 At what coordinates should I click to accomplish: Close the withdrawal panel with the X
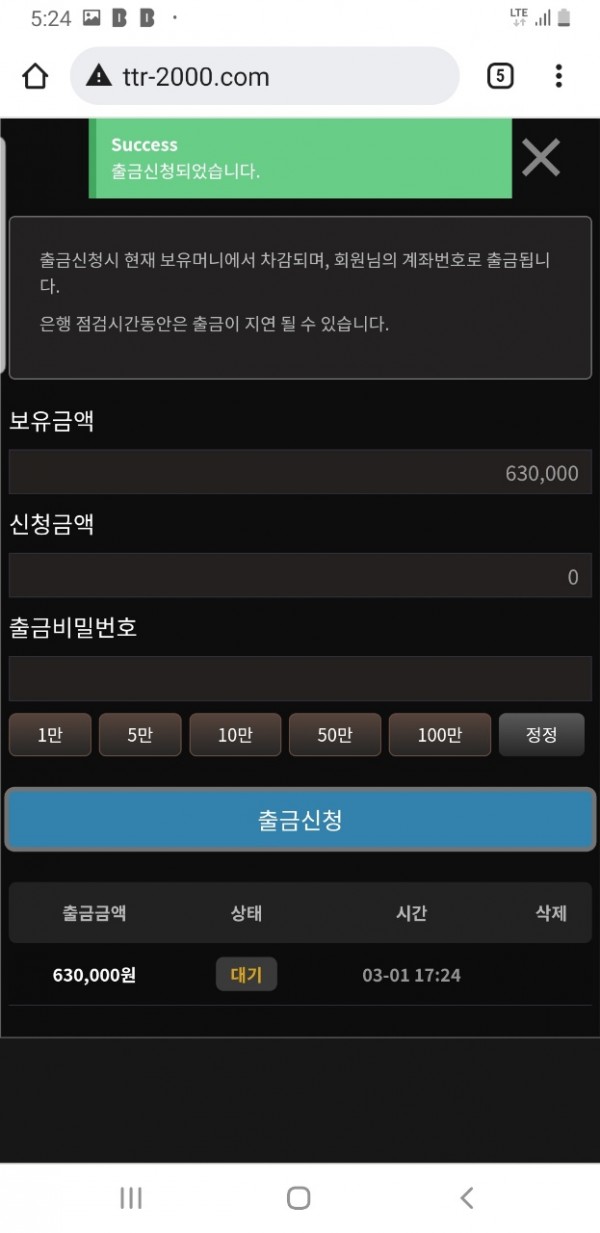point(541,158)
